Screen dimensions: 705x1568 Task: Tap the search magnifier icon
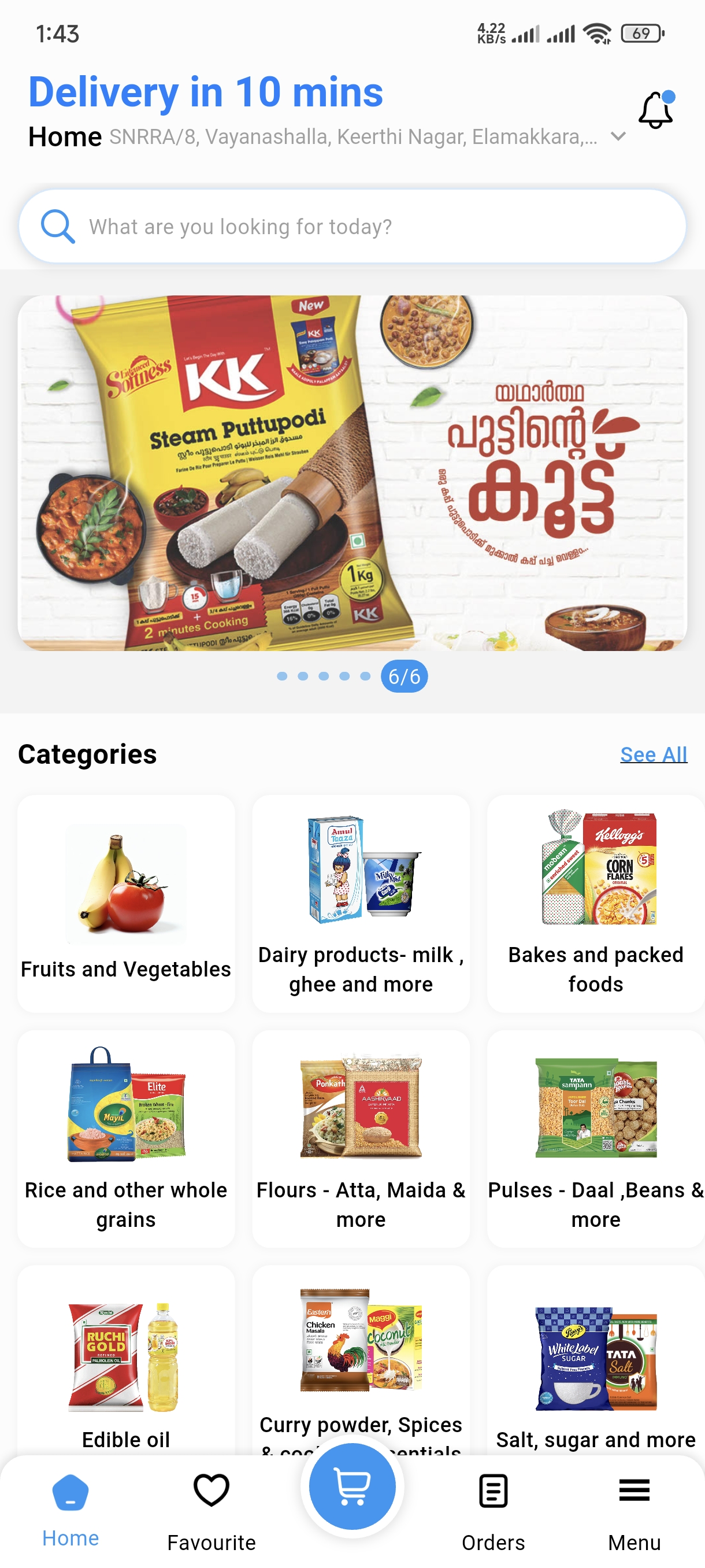(59, 225)
